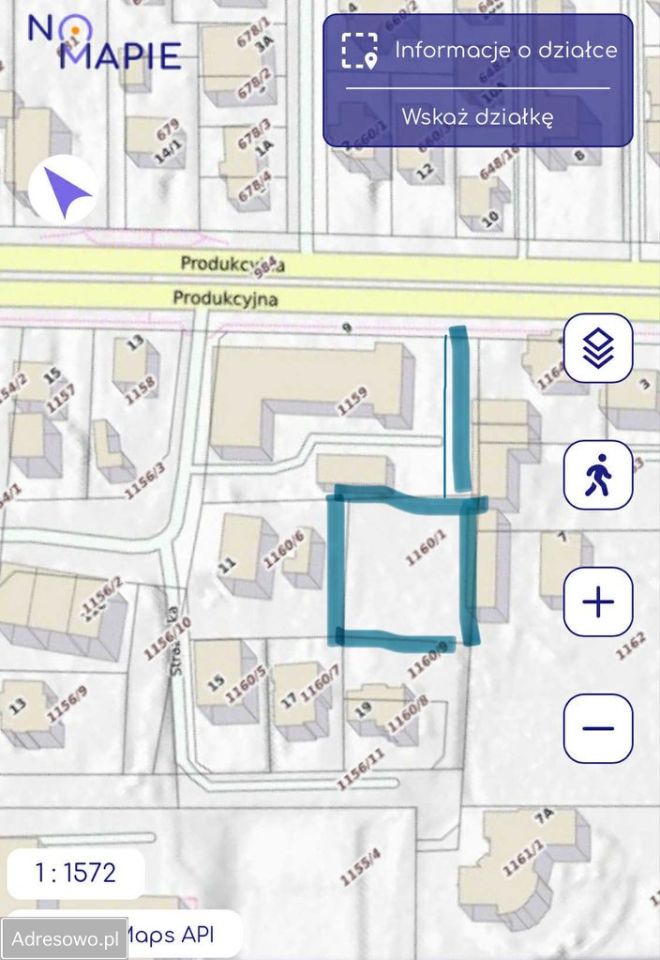The image size is (660, 960).
Task: Open the map layers selector
Action: 598,348
